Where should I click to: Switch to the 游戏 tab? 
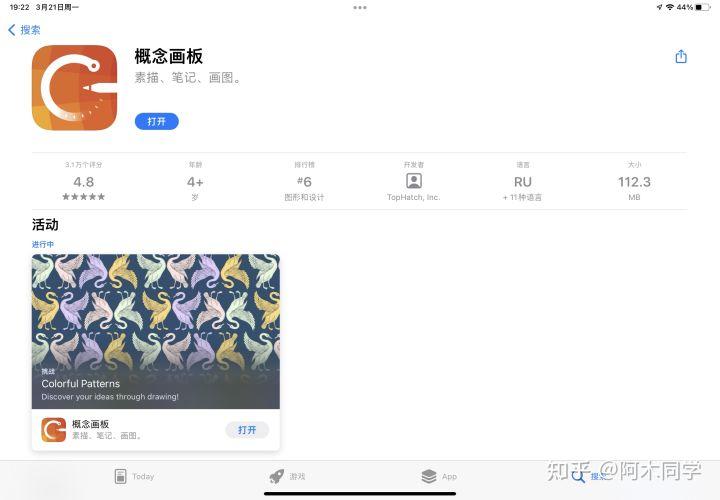287,477
